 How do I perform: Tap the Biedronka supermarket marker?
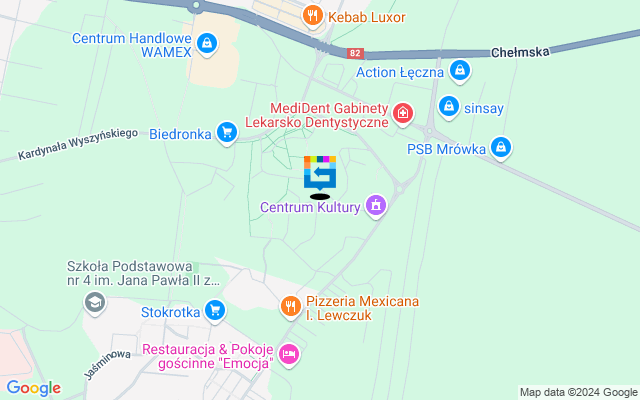click(227, 132)
